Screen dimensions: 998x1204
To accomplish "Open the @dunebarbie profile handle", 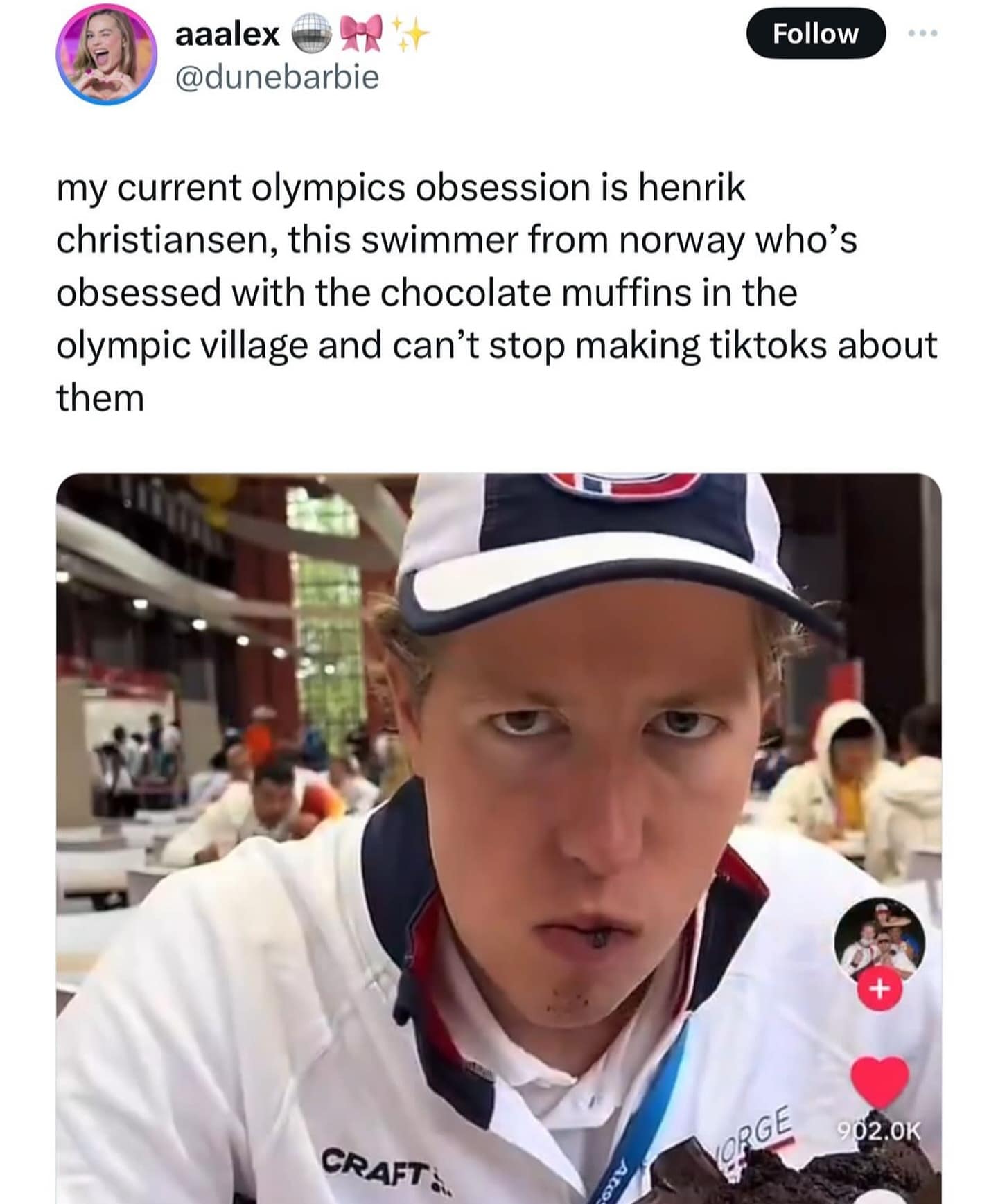I will pos(277,77).
